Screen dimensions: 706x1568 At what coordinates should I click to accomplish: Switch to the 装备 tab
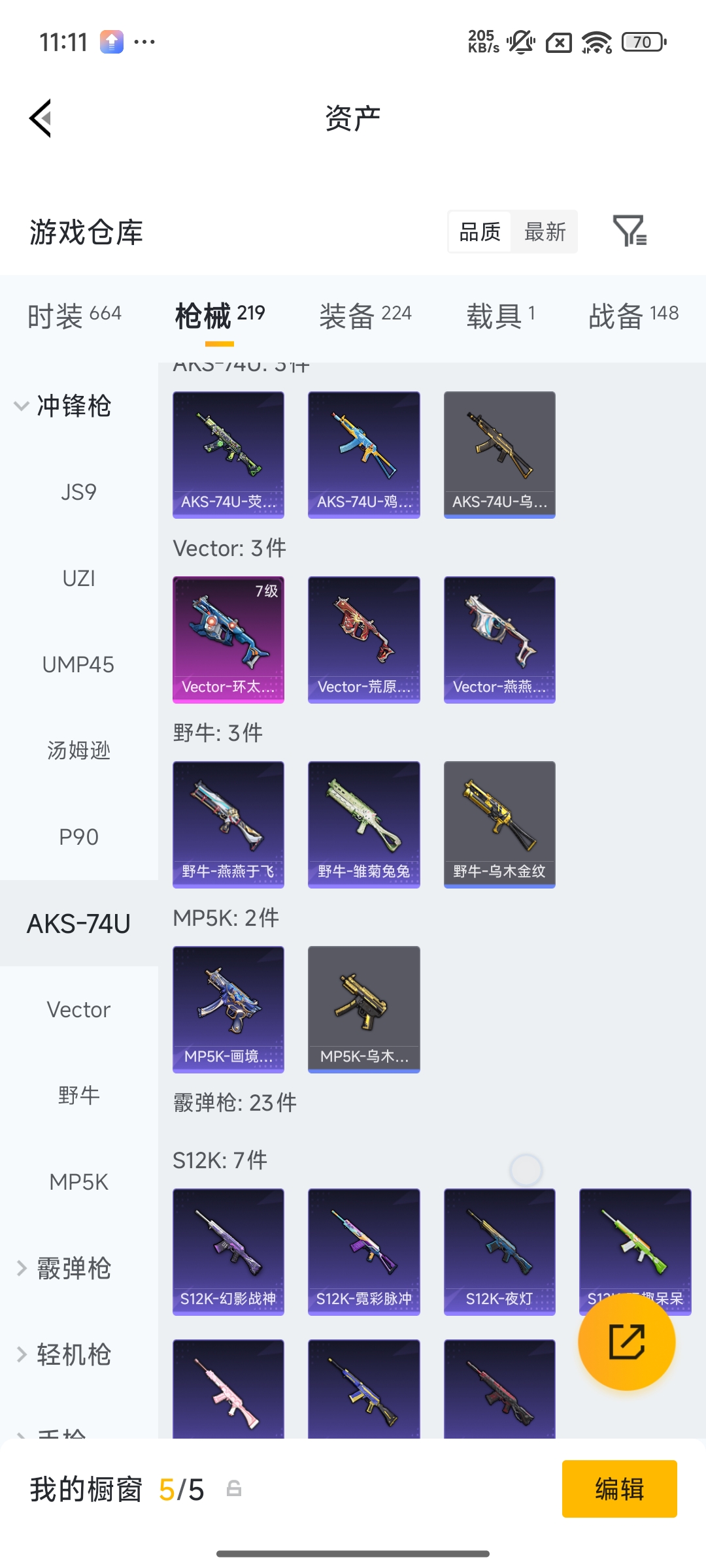tap(365, 316)
